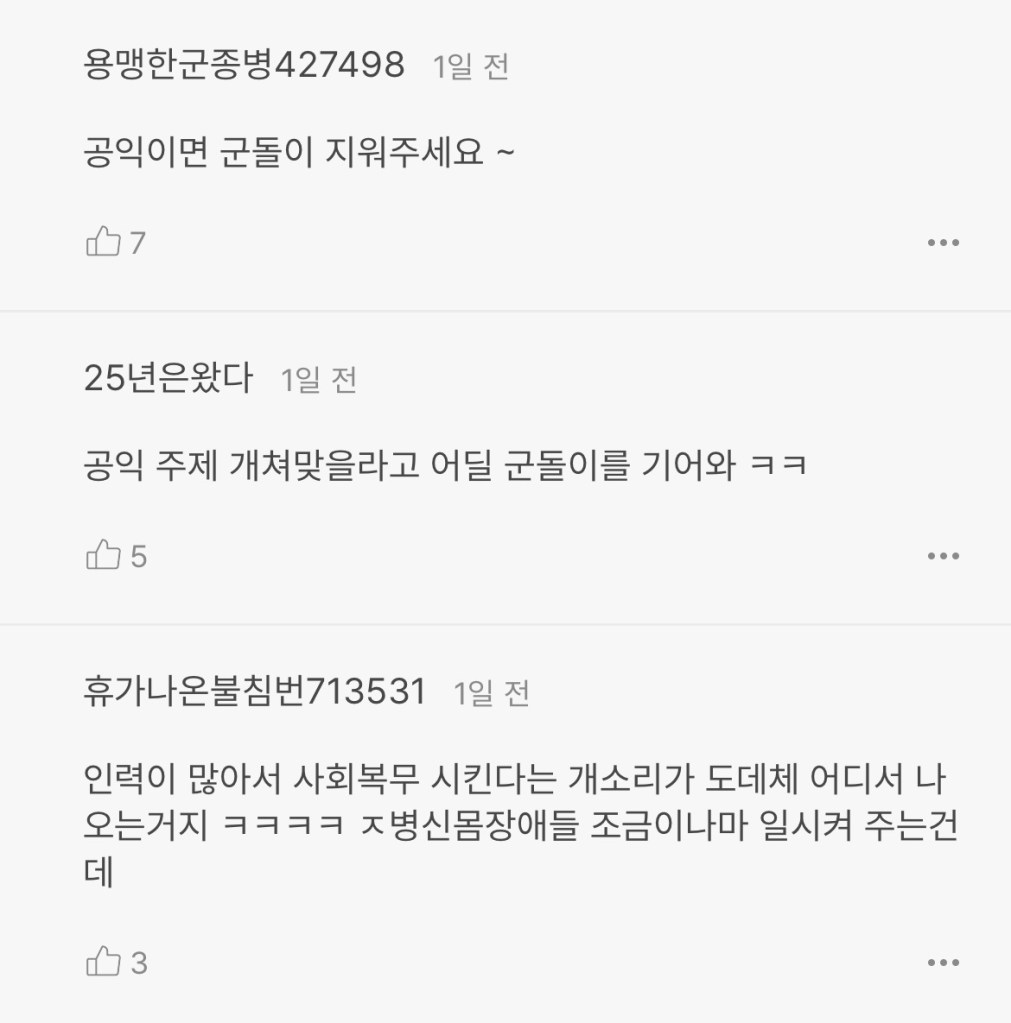Open more options for 용맹한군종병427498's comment

pyautogui.click(x=943, y=243)
